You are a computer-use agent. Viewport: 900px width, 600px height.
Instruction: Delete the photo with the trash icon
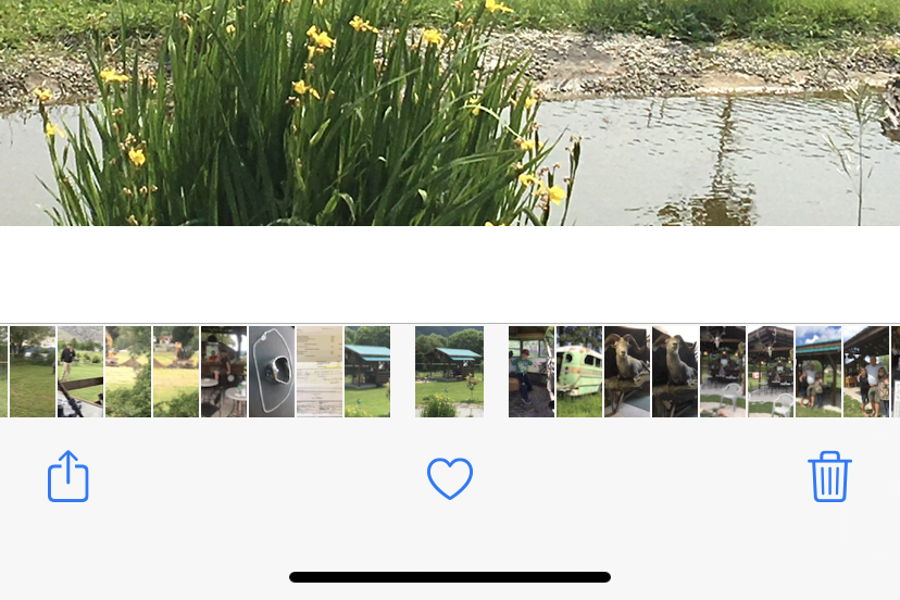tap(829, 477)
